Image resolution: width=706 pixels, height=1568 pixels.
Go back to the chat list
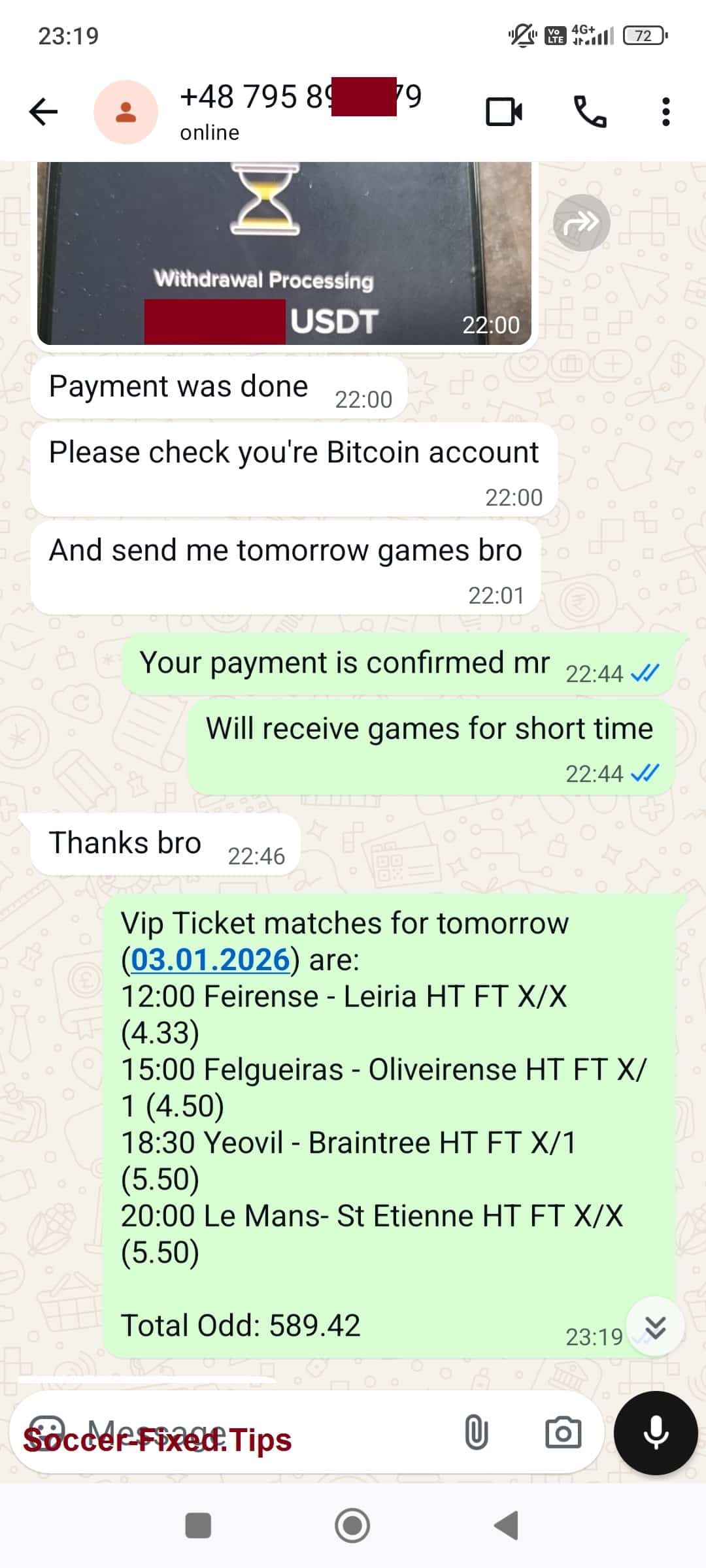coord(44,112)
